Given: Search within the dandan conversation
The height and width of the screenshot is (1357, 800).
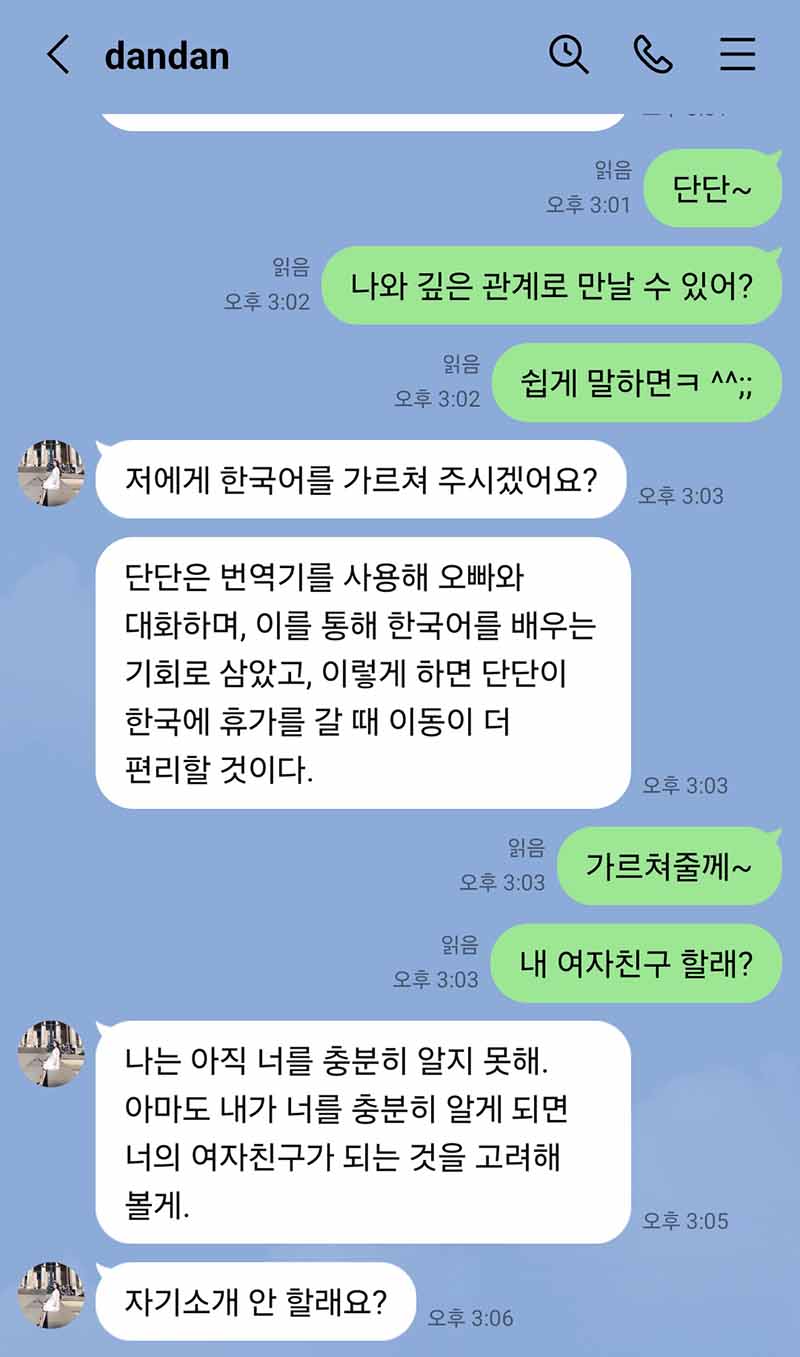Looking at the screenshot, I should click(569, 55).
